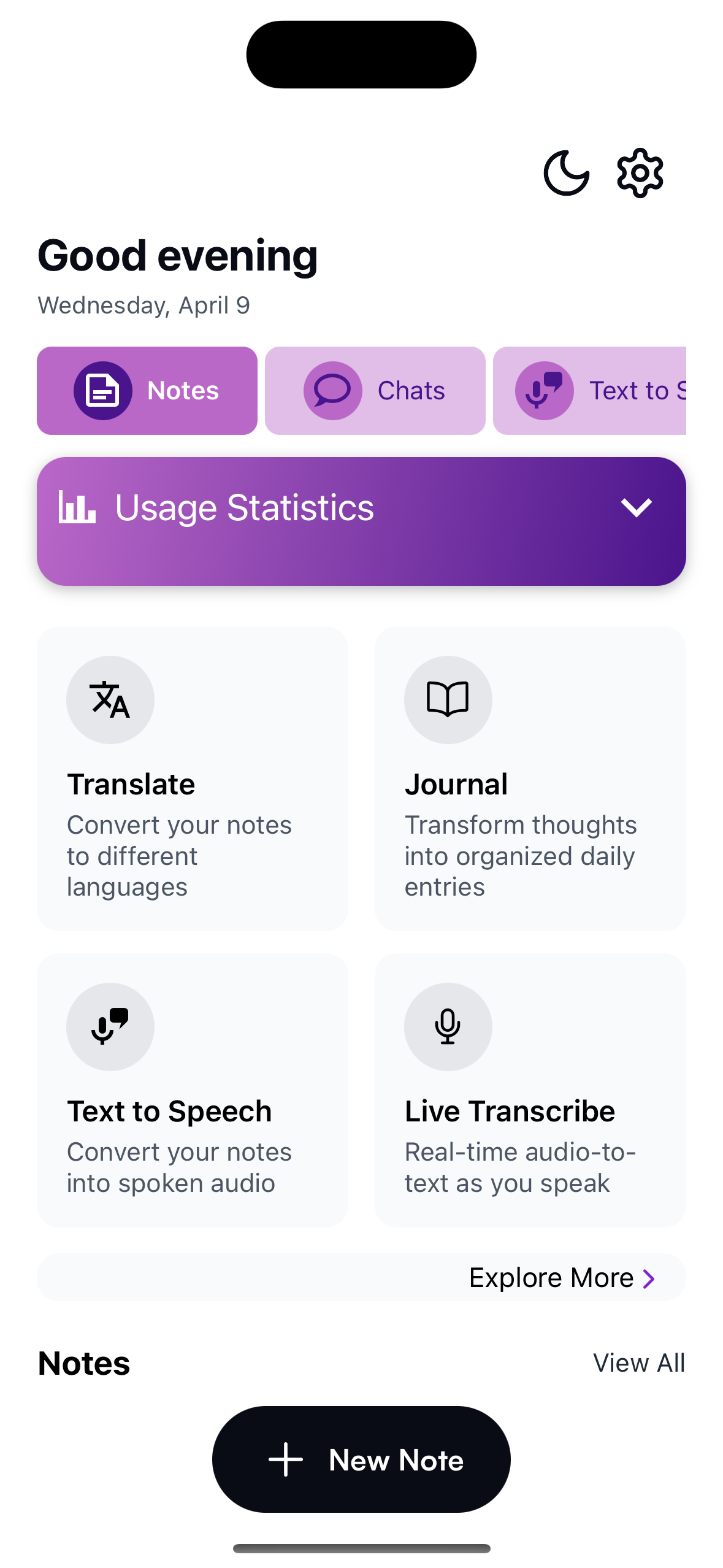Screen dimensions: 723x1568
Task: Switch to dark mode with moon icon
Action: coord(566,173)
